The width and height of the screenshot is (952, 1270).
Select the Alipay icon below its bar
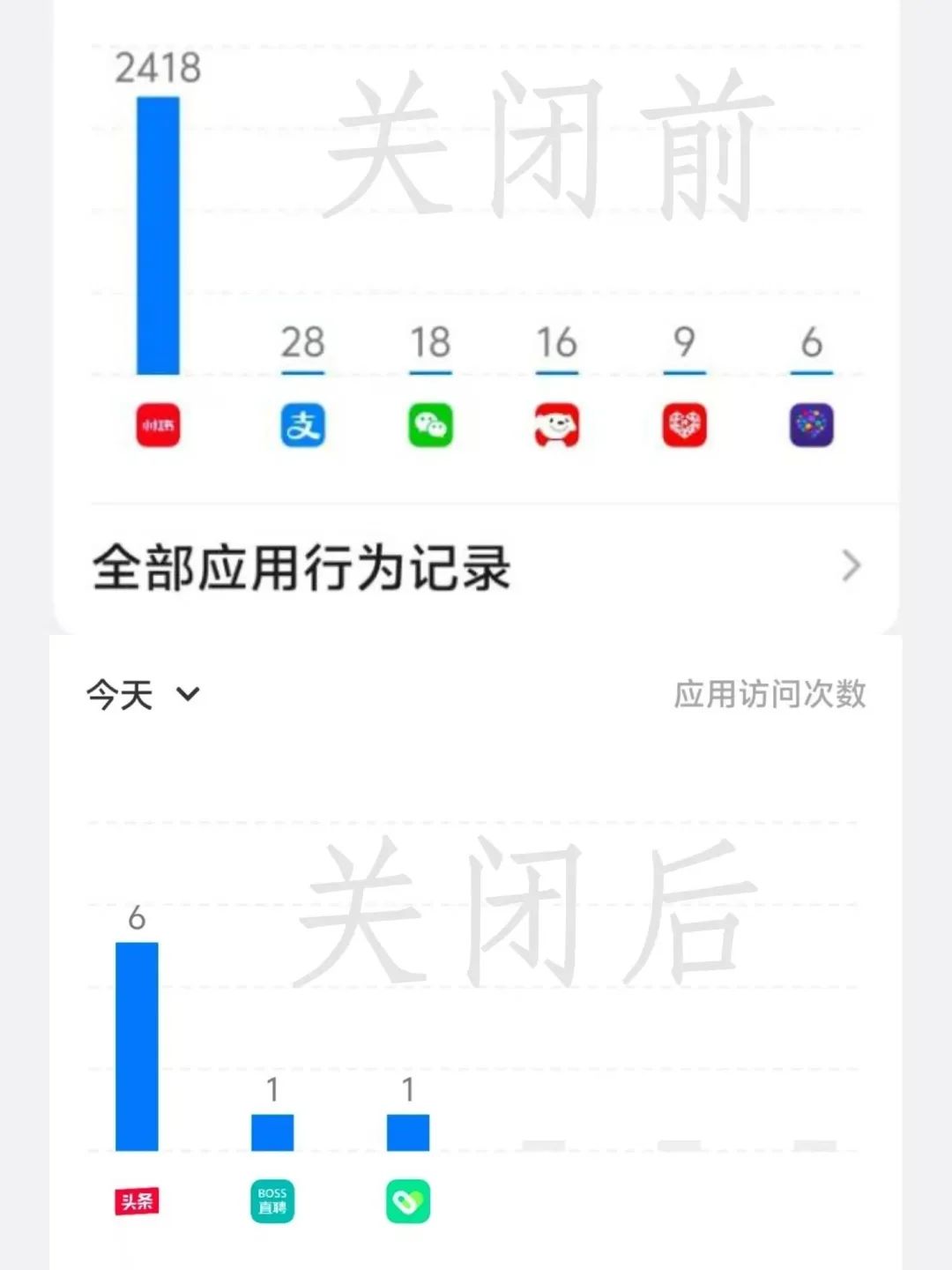pyautogui.click(x=302, y=425)
